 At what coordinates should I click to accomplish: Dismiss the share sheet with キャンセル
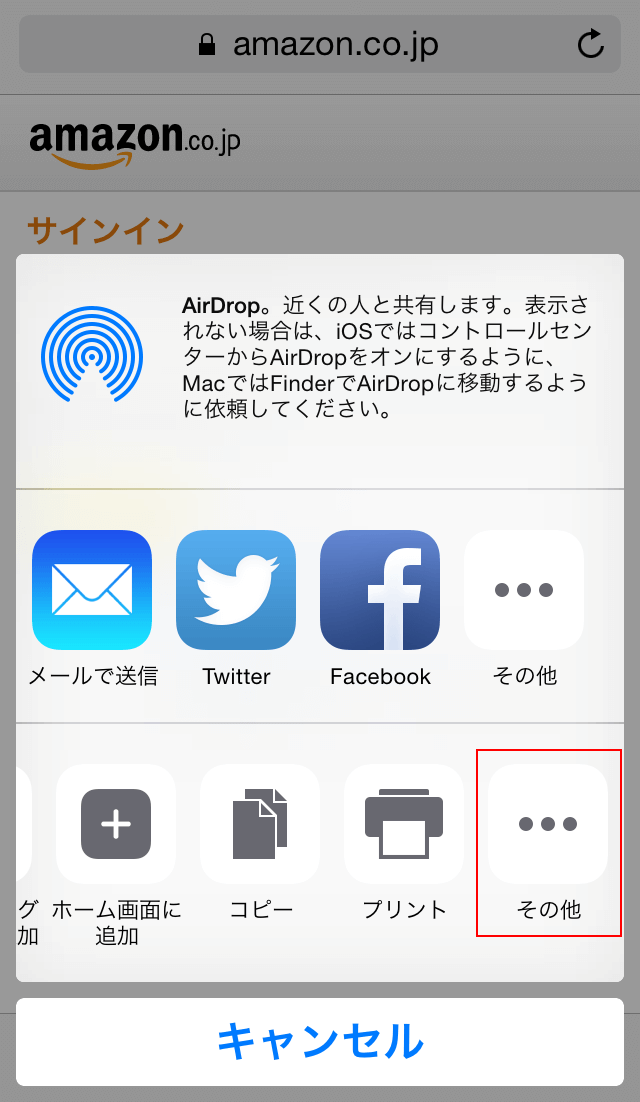[320, 1042]
